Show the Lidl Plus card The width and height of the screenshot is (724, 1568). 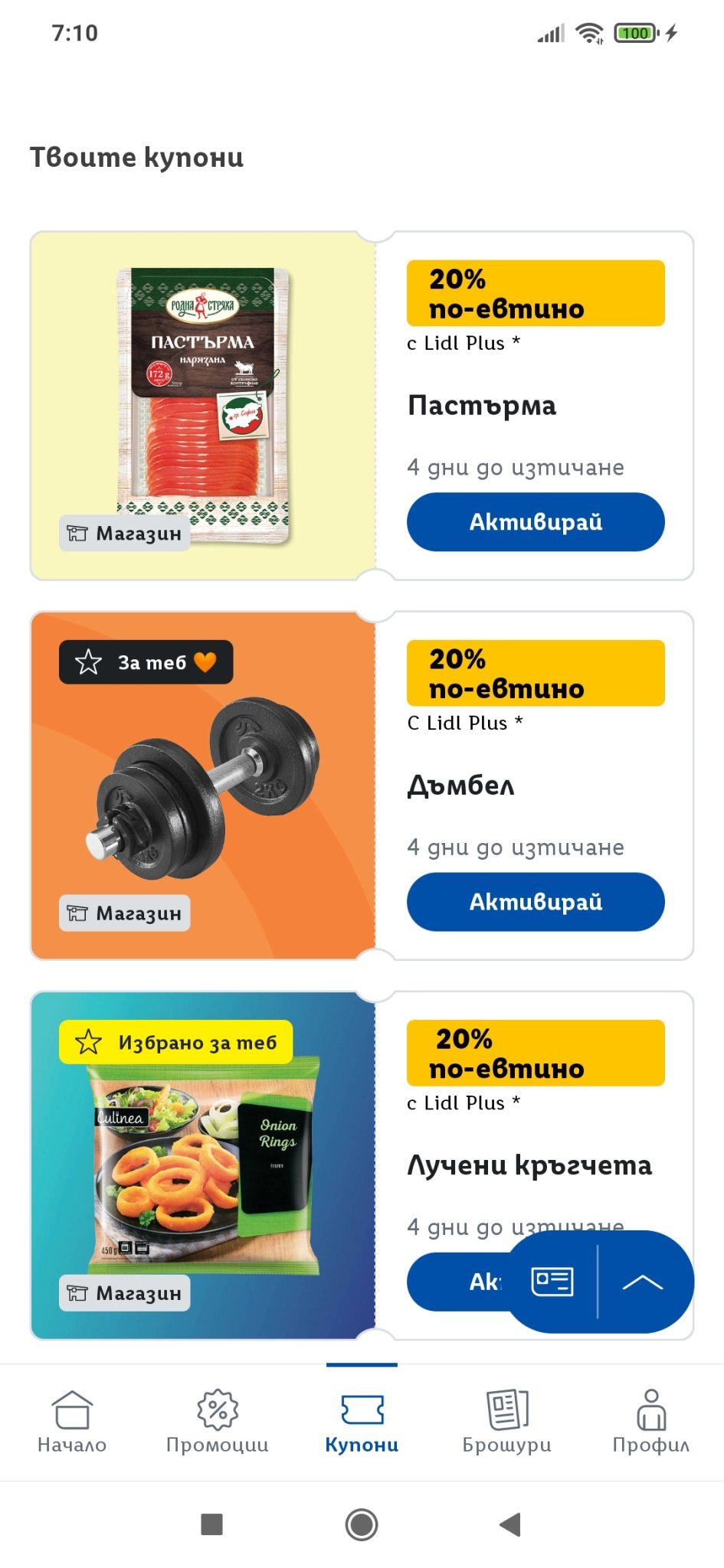pyautogui.click(x=552, y=1282)
